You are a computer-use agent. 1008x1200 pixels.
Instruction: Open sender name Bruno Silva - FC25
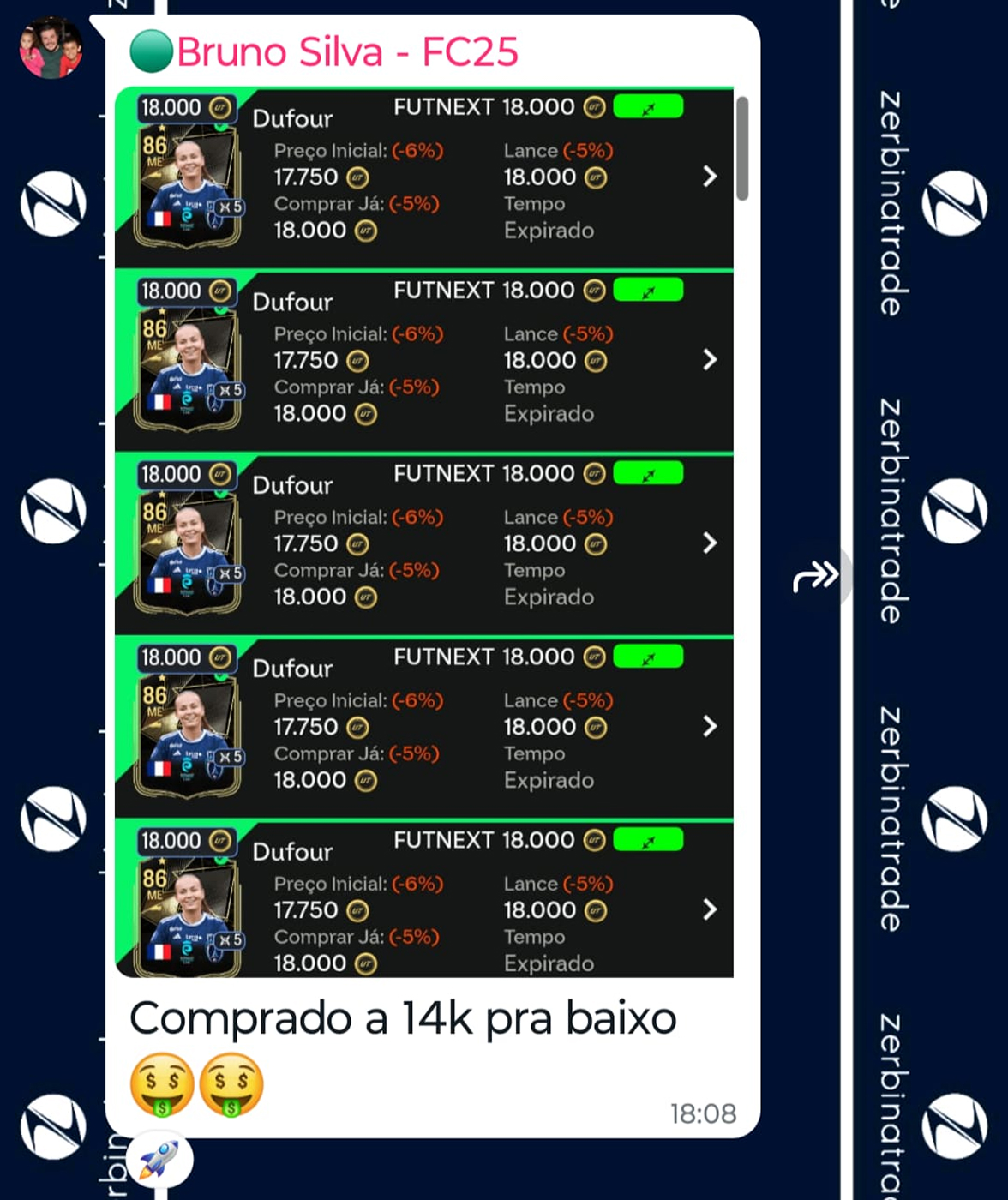[x=346, y=52]
